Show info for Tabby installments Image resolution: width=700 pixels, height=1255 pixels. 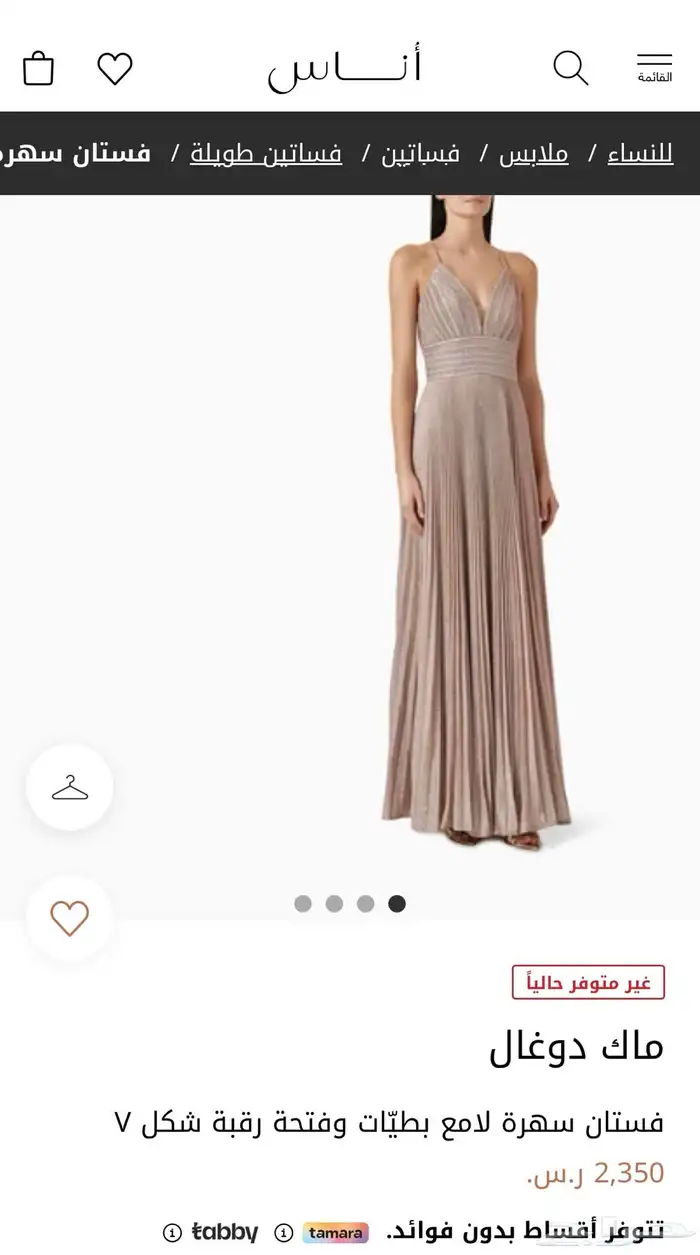[173, 1232]
